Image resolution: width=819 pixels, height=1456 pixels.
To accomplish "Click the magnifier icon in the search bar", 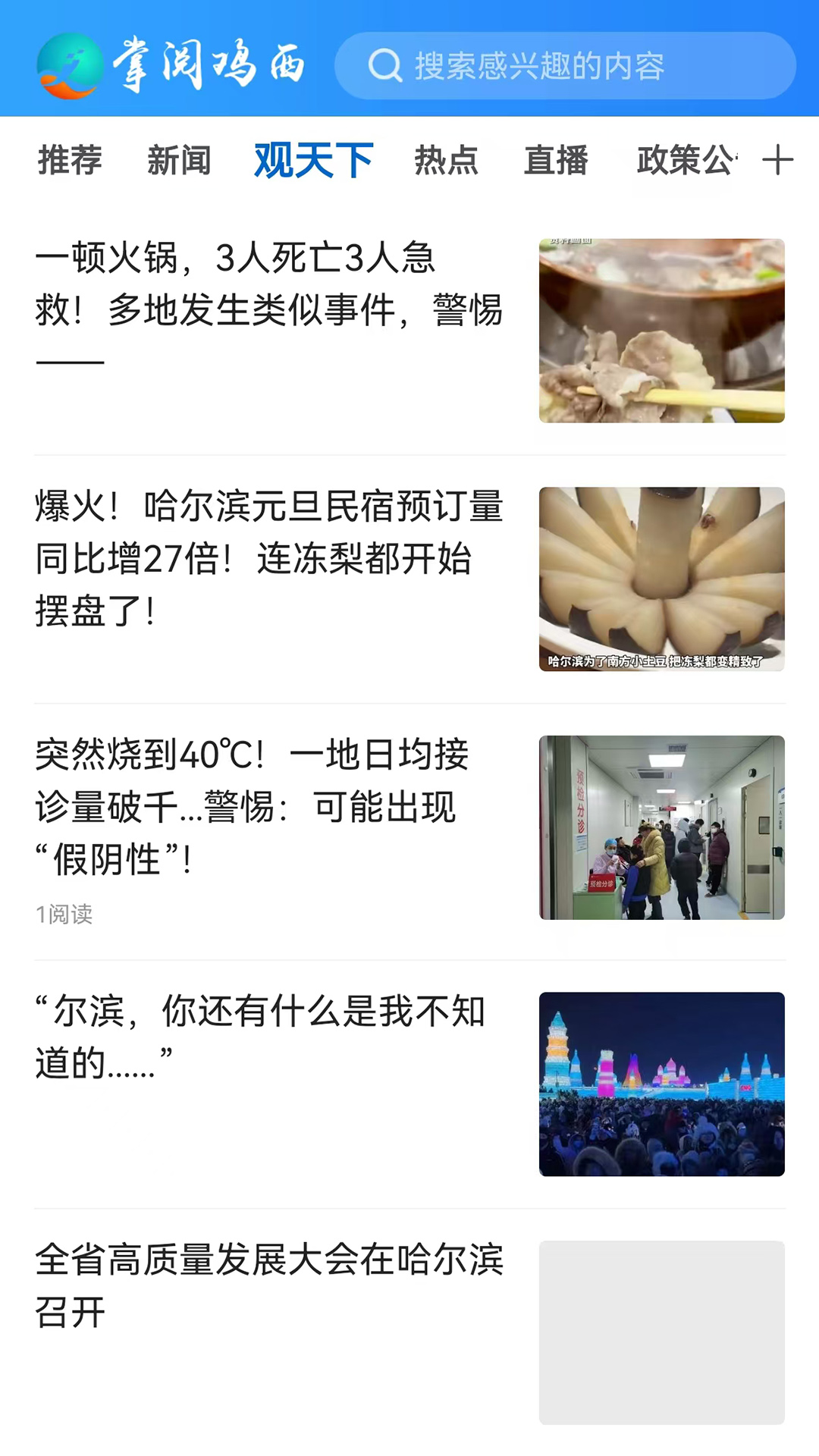I will [x=387, y=67].
